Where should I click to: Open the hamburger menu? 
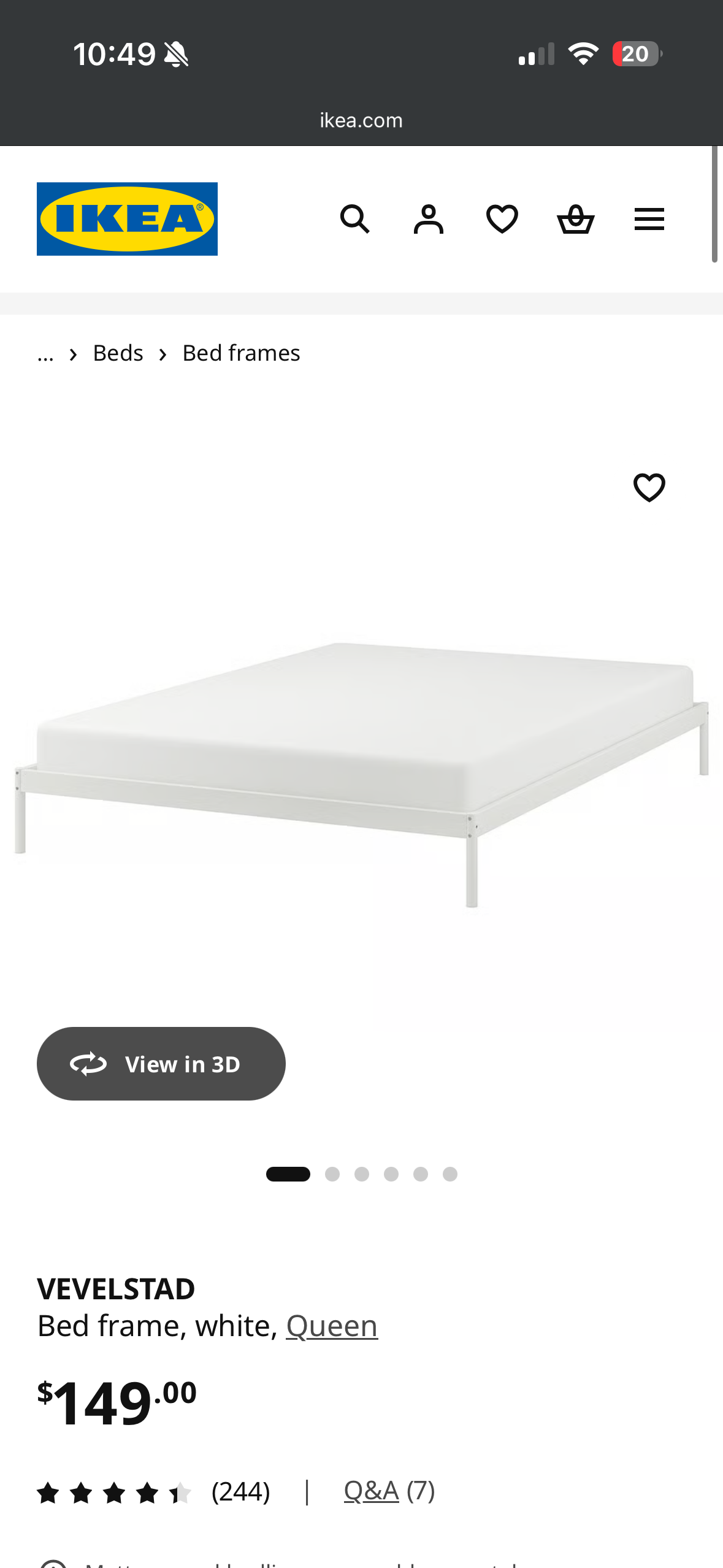649,219
